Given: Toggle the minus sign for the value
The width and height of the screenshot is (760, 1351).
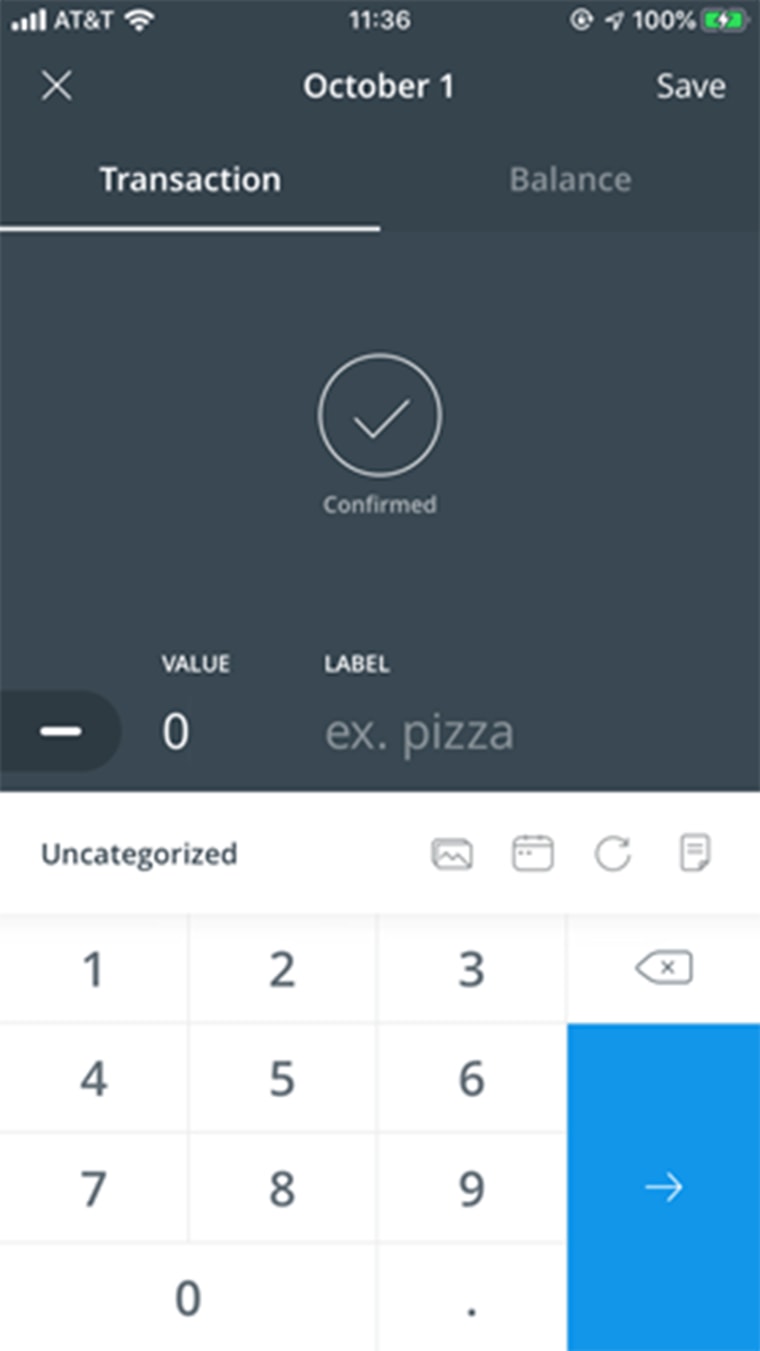Looking at the screenshot, I should coord(60,731).
